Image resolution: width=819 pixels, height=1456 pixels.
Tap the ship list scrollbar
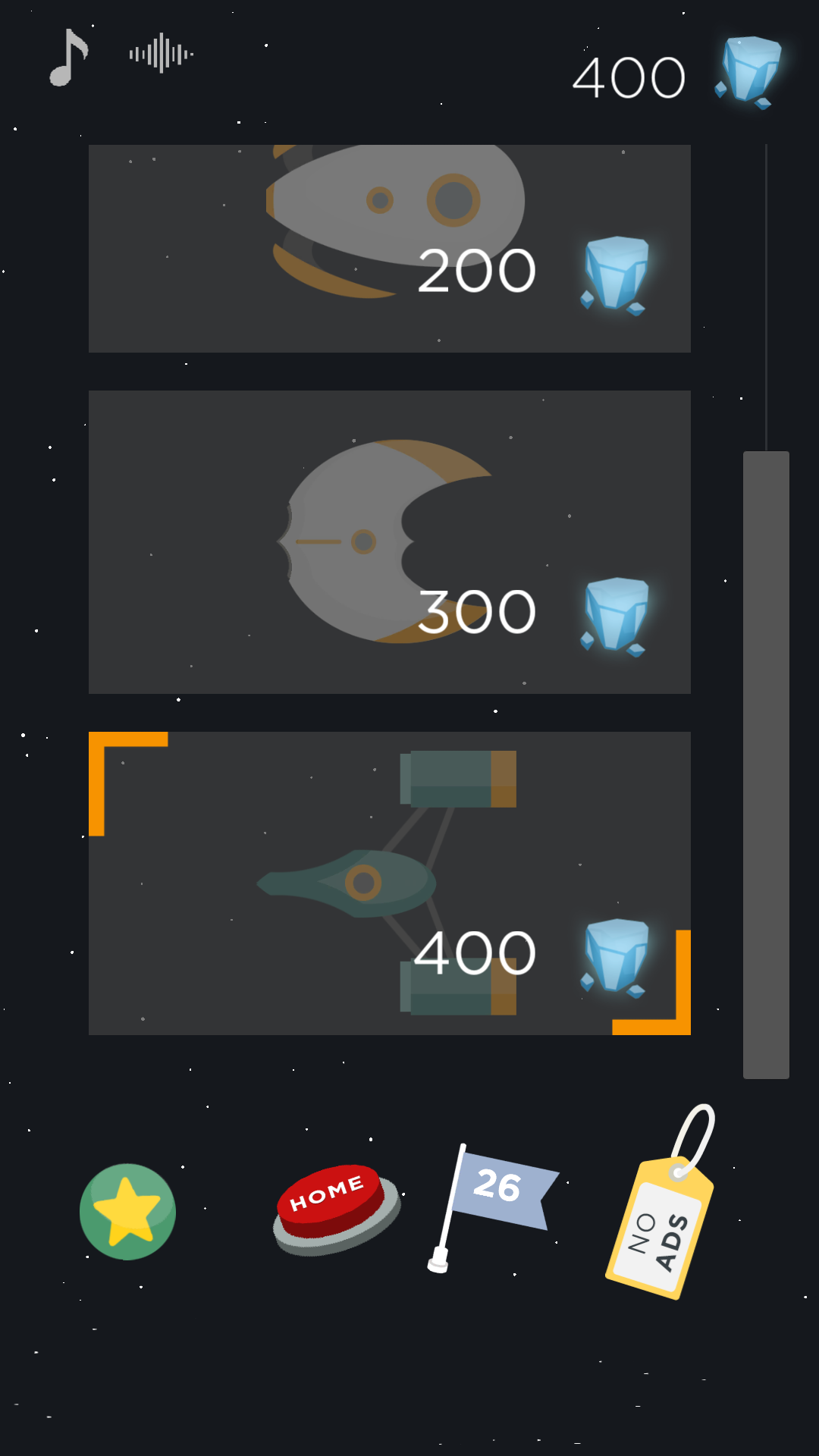[x=766, y=764]
